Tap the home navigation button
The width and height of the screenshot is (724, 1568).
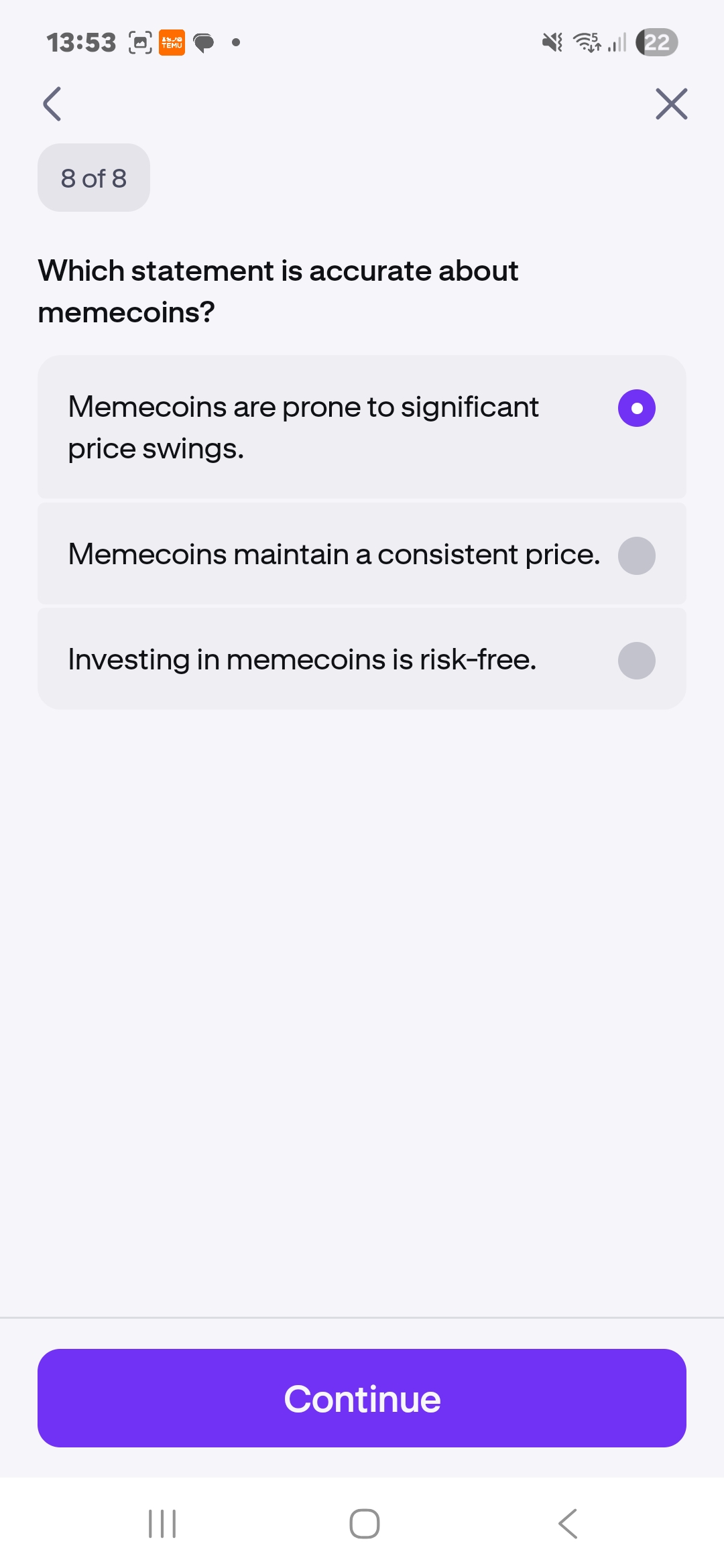[362, 1522]
